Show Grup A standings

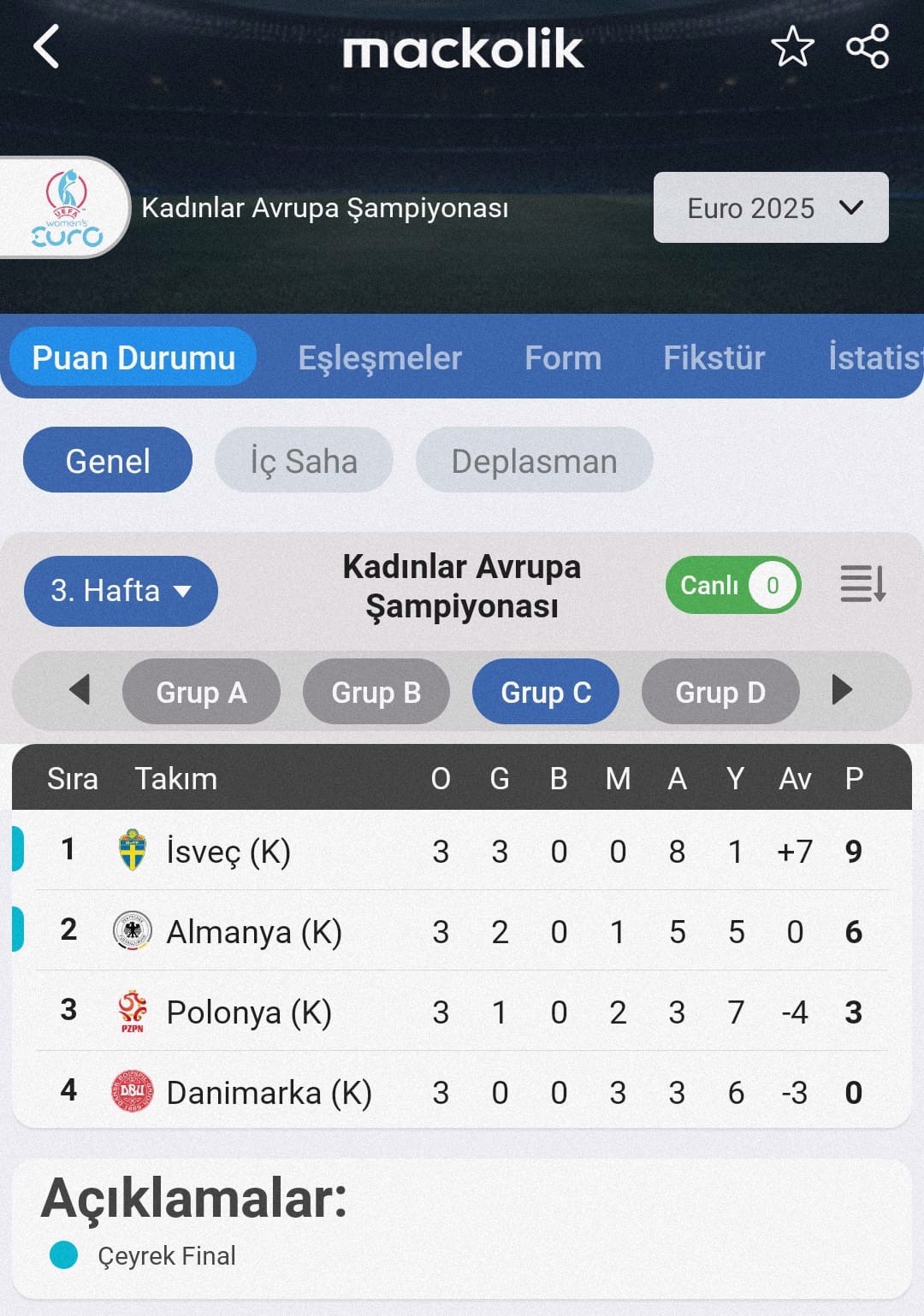coord(201,692)
